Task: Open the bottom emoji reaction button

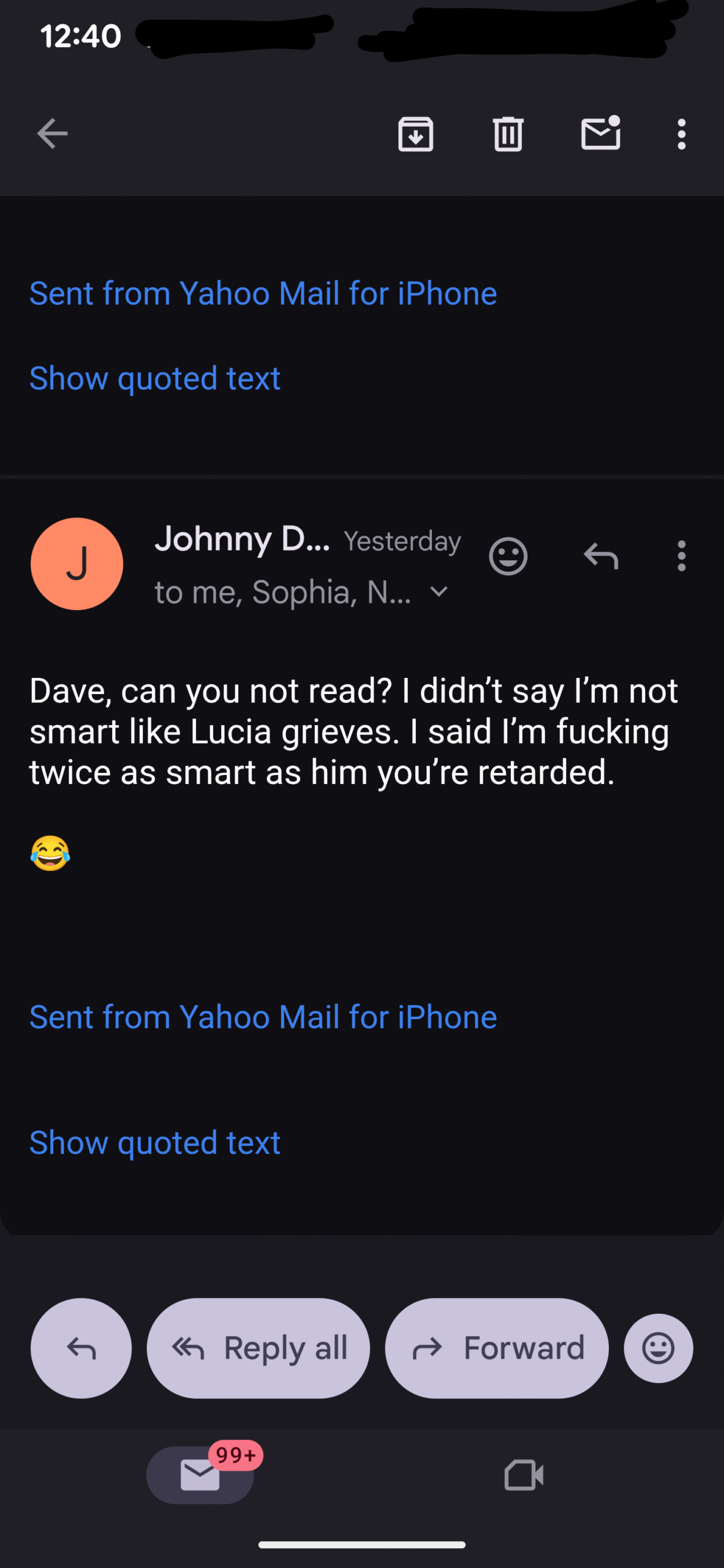Action: click(x=658, y=1347)
